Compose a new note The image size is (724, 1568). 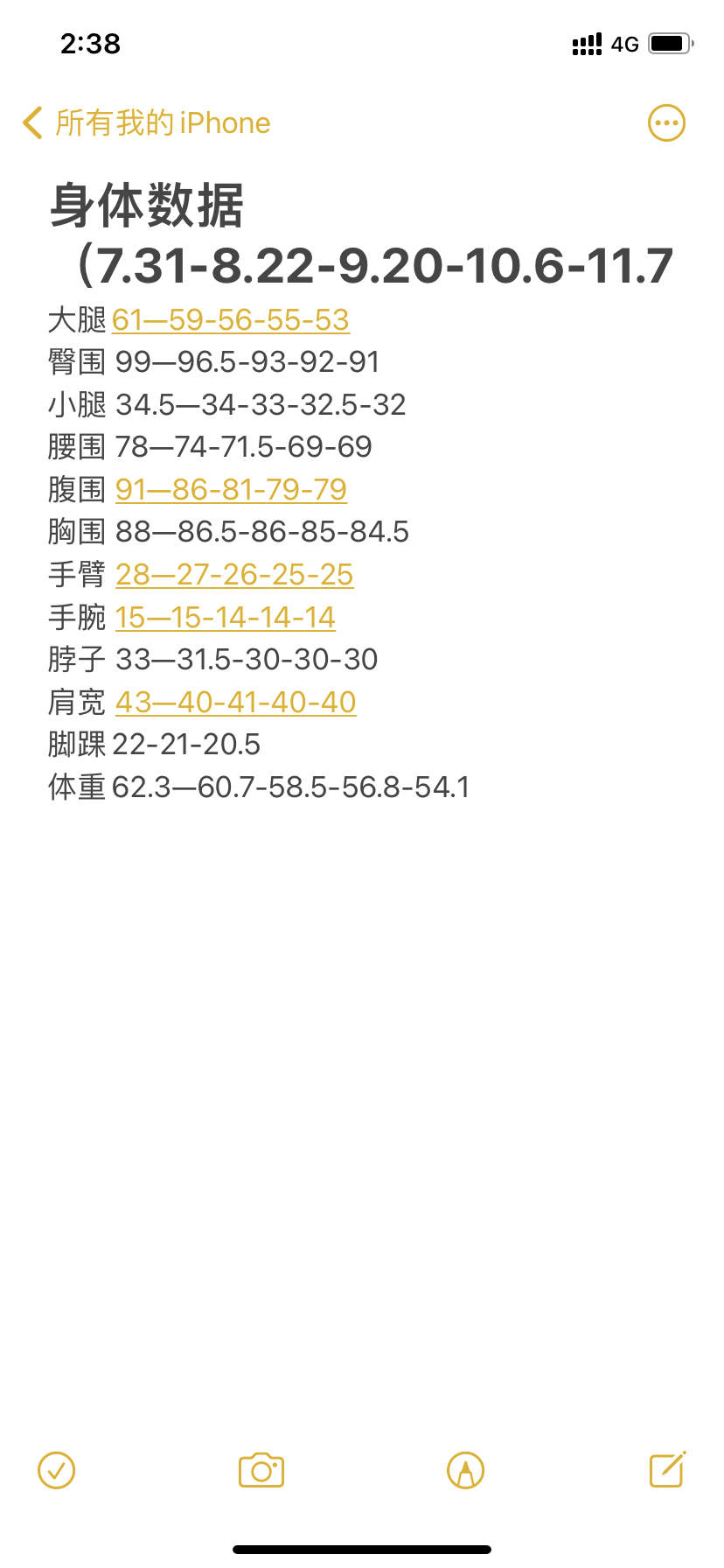[668, 1469]
